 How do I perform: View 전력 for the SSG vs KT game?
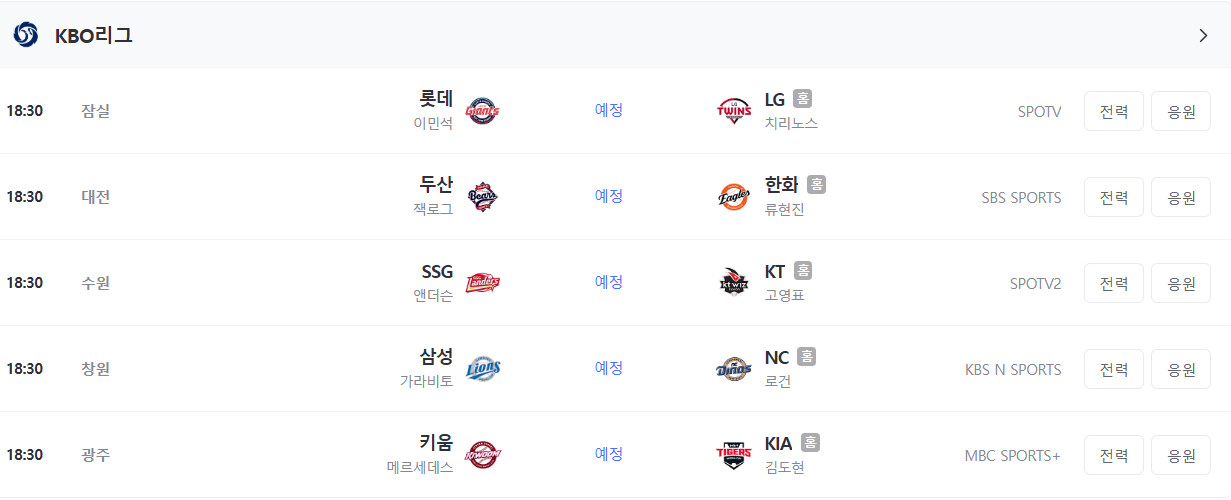[1113, 283]
